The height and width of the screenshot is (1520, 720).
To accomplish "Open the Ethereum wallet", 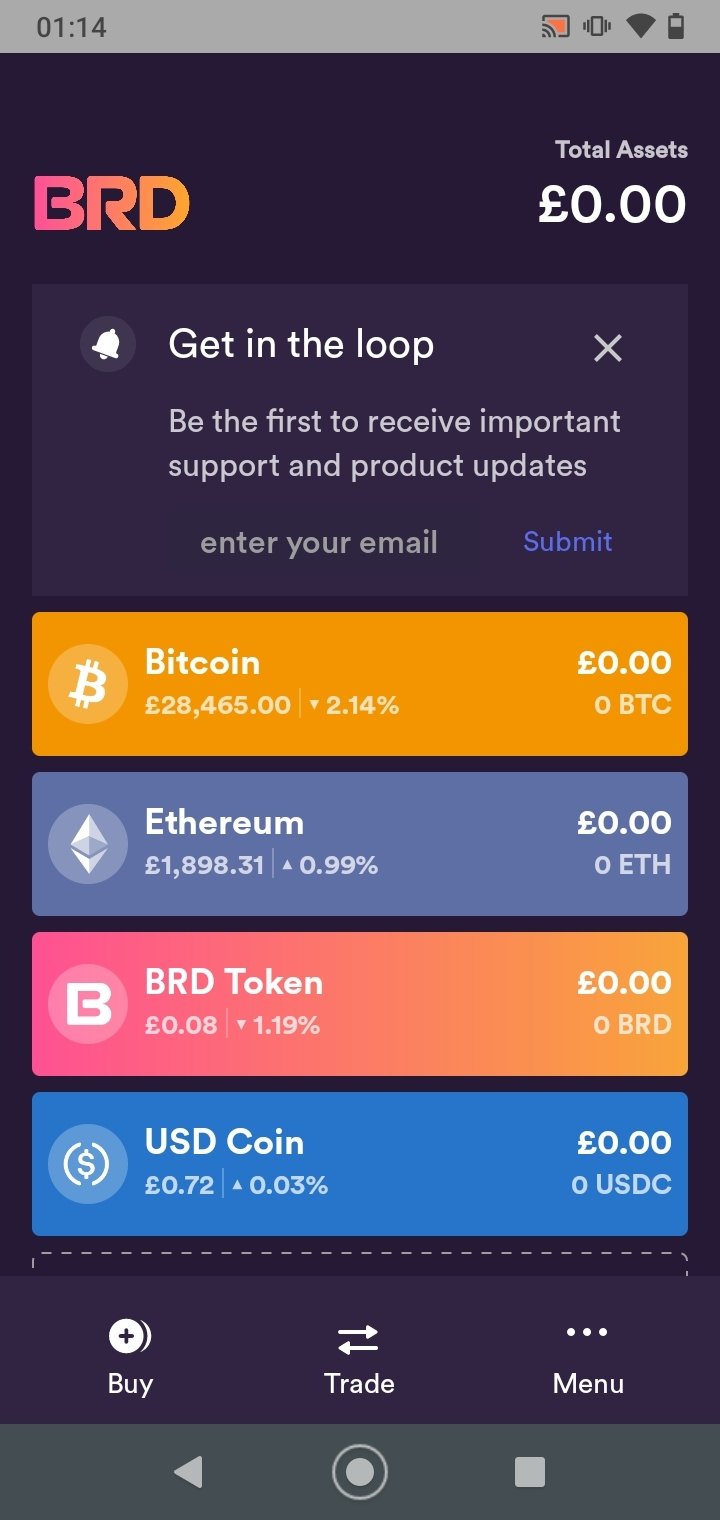I will [360, 844].
